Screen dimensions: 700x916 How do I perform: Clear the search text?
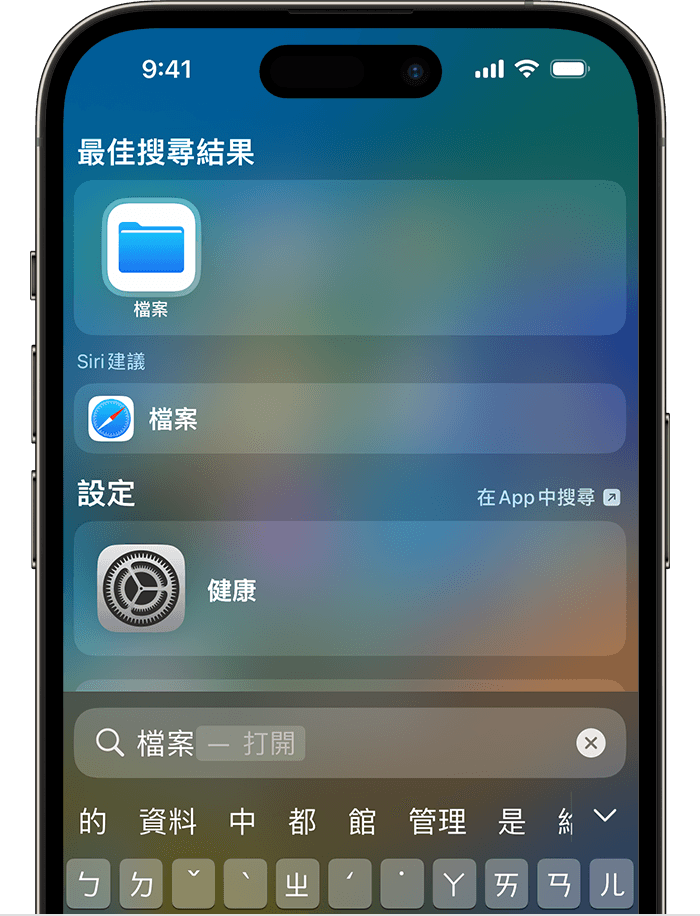tap(590, 743)
